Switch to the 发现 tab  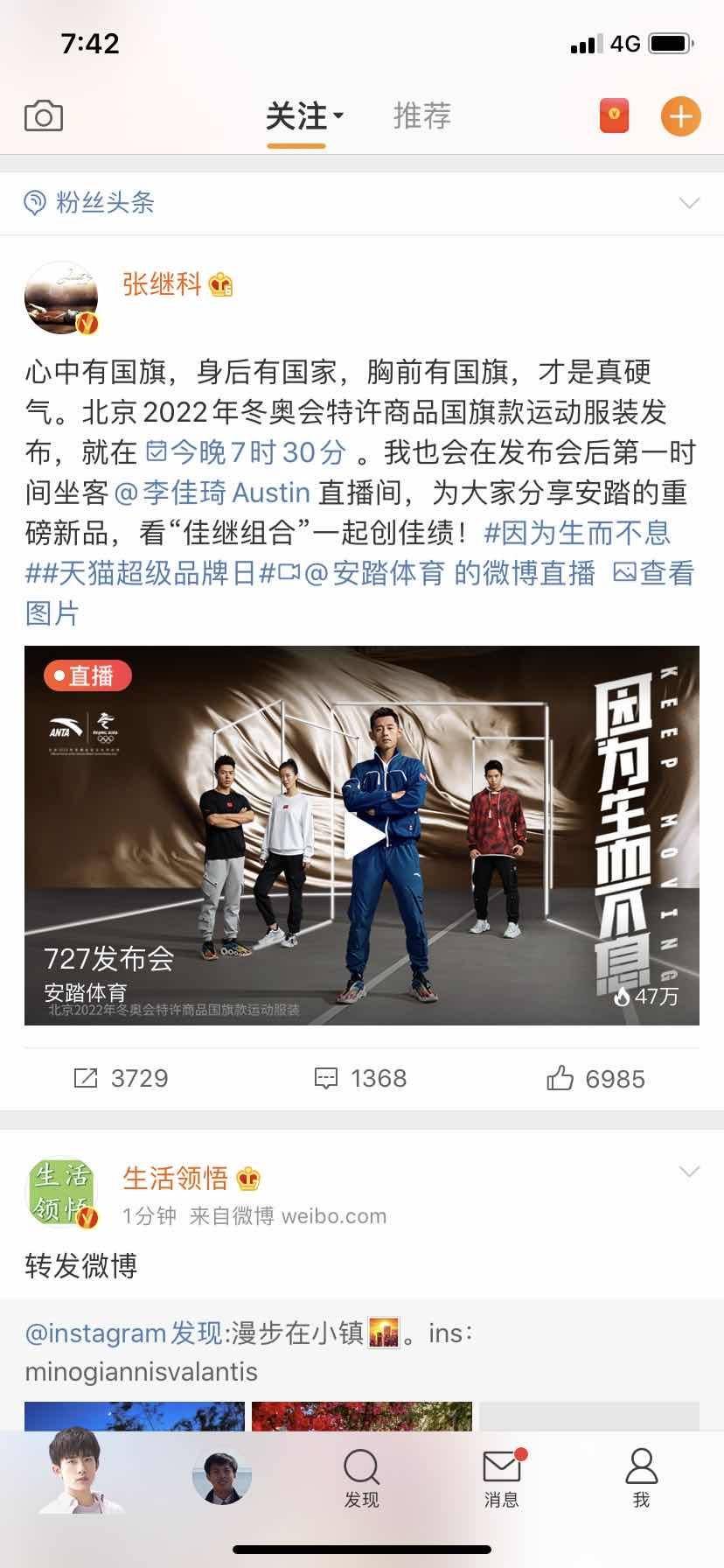(361, 1479)
